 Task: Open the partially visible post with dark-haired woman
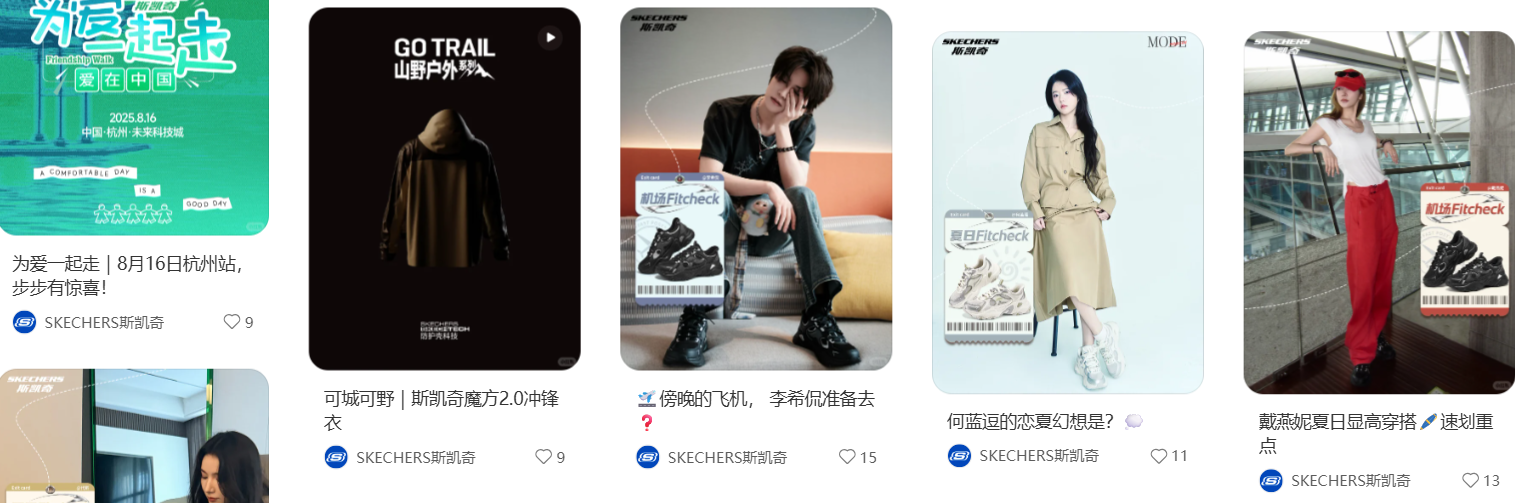pos(134,438)
